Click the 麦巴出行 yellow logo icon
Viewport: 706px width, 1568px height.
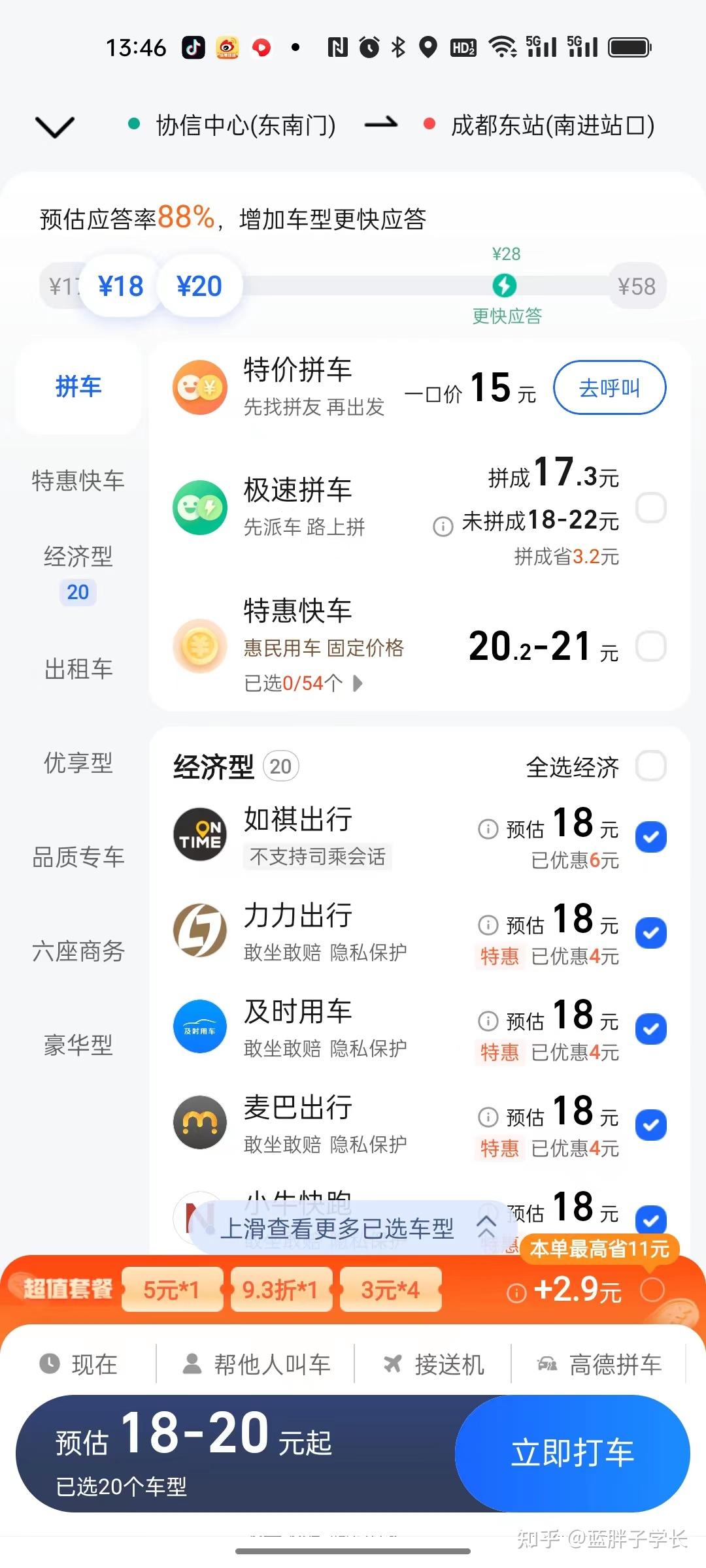tap(199, 1122)
